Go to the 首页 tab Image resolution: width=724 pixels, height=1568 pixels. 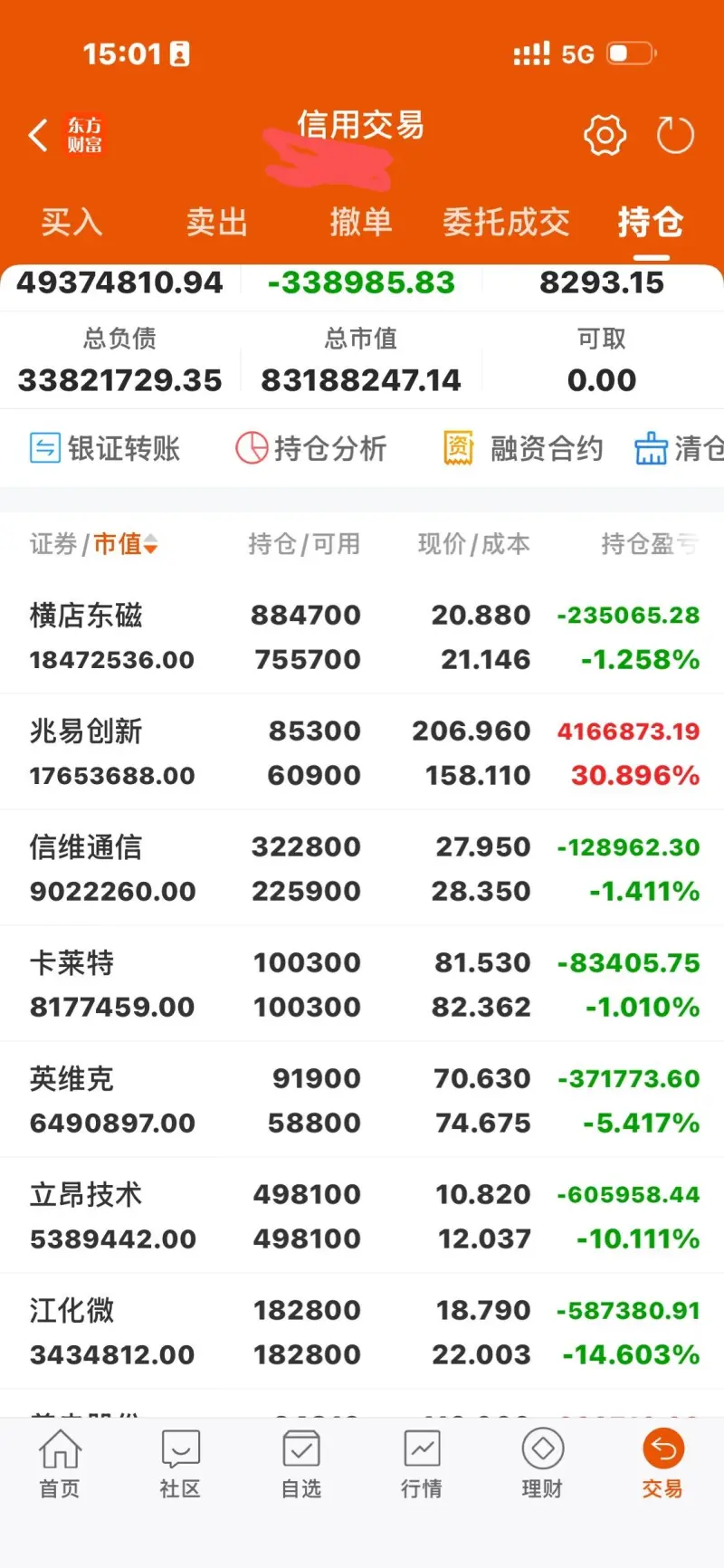tap(60, 1463)
